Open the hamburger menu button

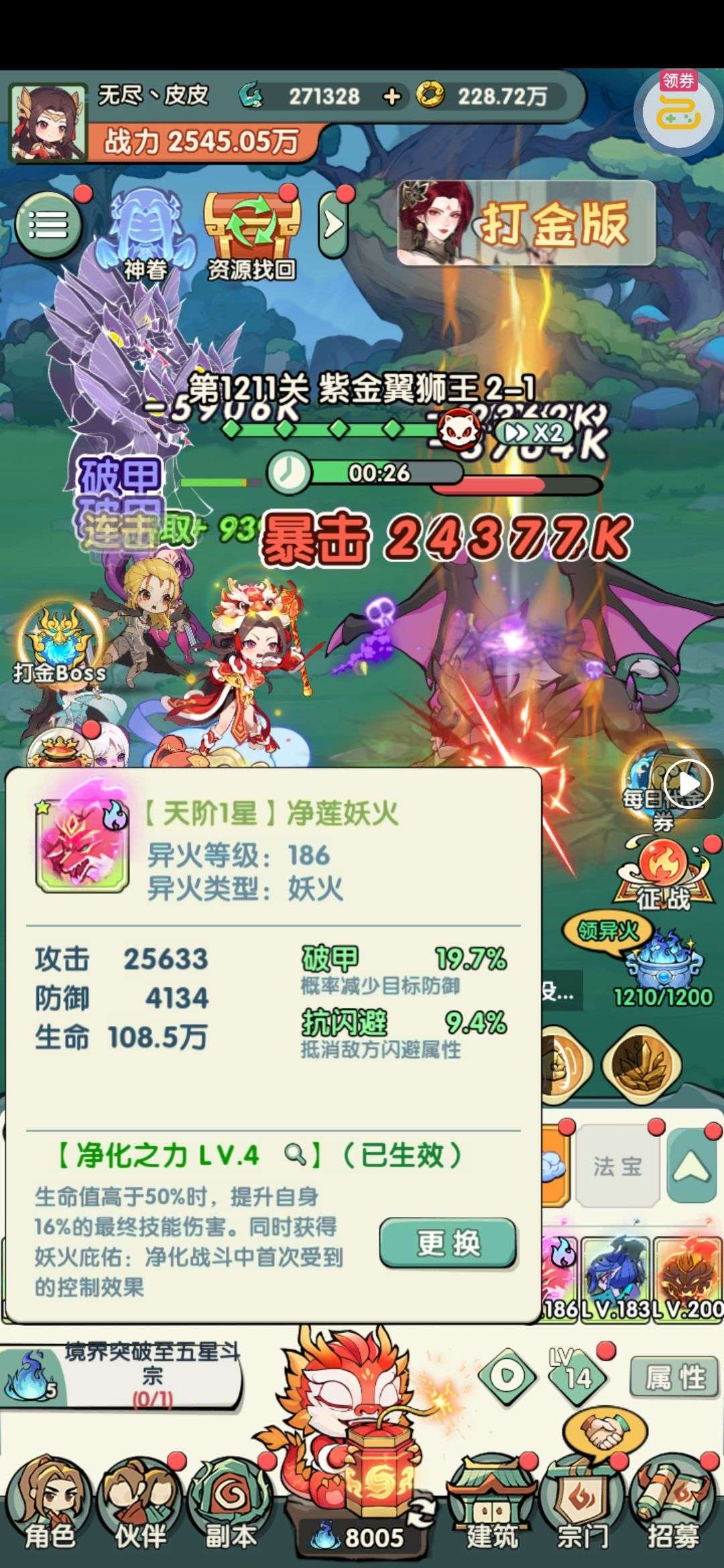[x=48, y=224]
